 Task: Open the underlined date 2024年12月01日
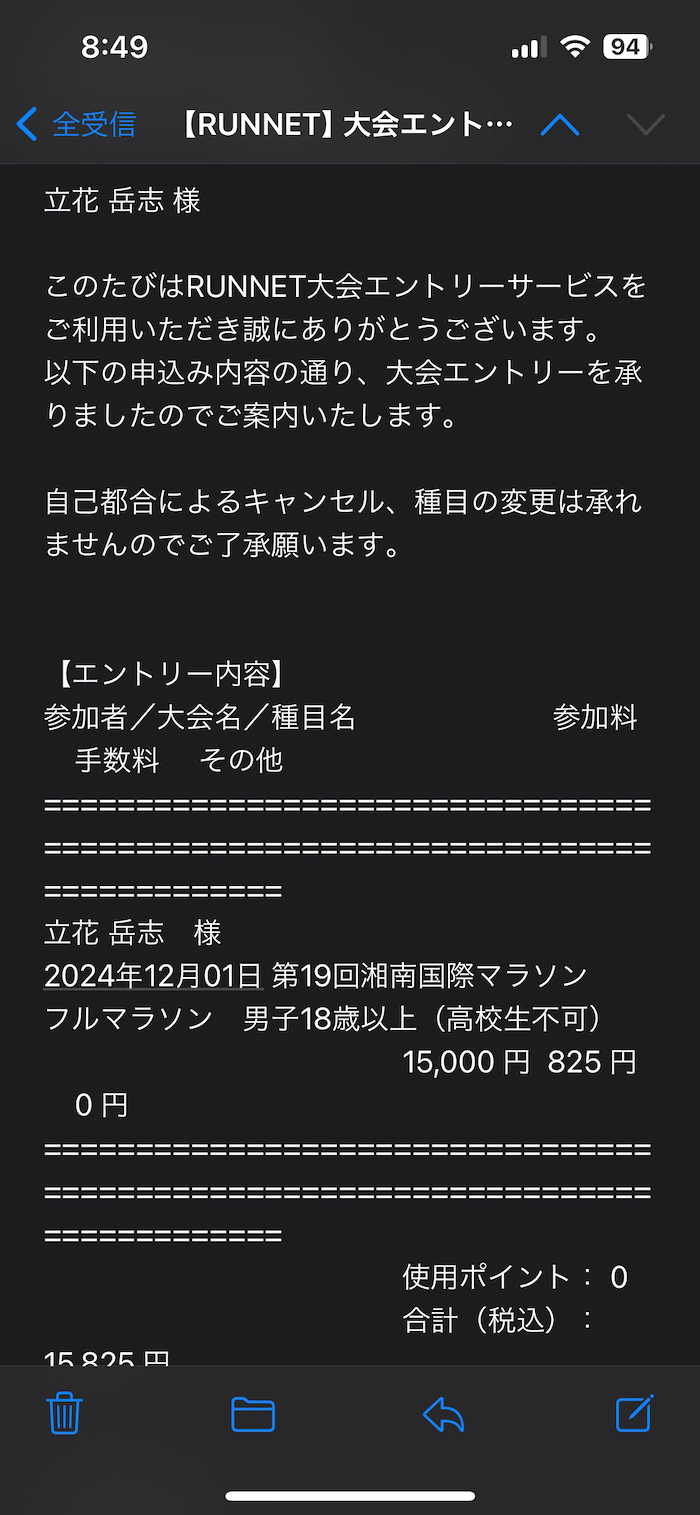pyautogui.click(x=153, y=975)
